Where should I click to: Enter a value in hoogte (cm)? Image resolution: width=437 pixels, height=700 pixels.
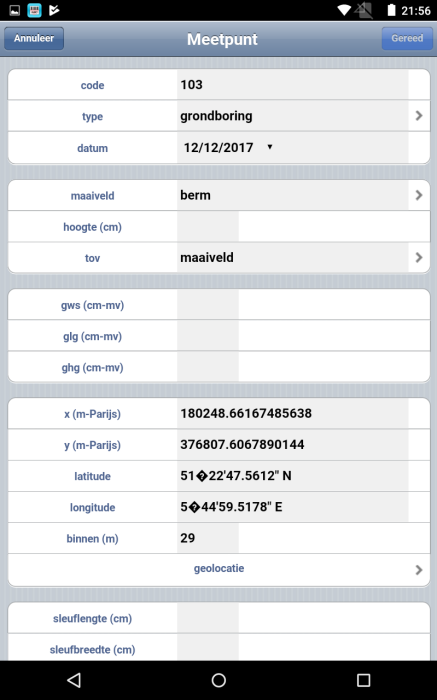click(208, 227)
